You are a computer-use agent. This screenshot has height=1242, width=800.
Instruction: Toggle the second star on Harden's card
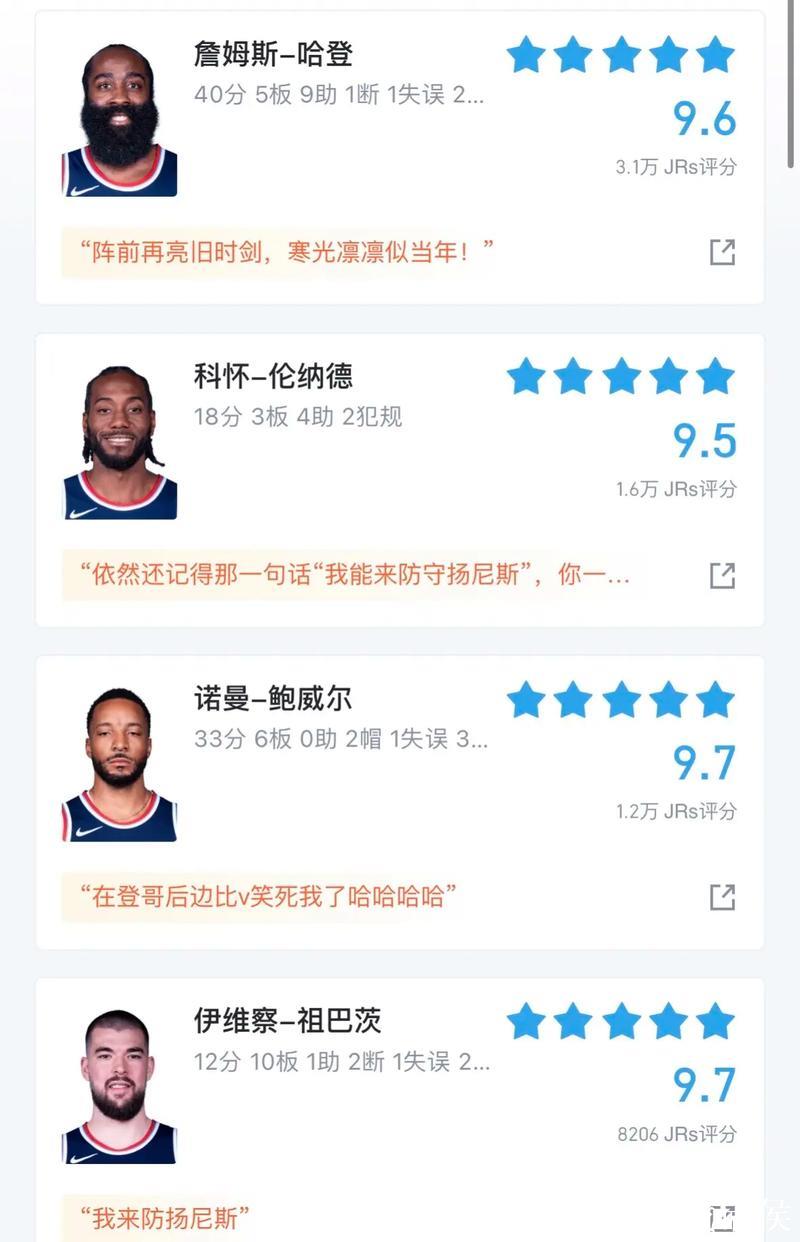tap(573, 56)
